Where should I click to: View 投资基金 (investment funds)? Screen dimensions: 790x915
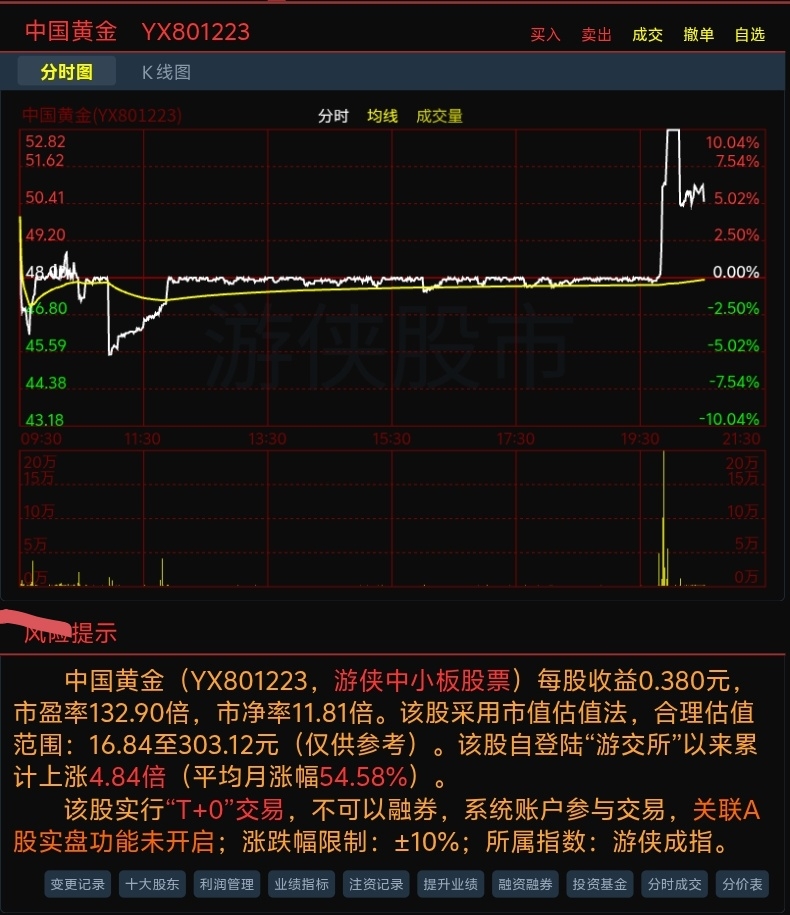point(600,884)
